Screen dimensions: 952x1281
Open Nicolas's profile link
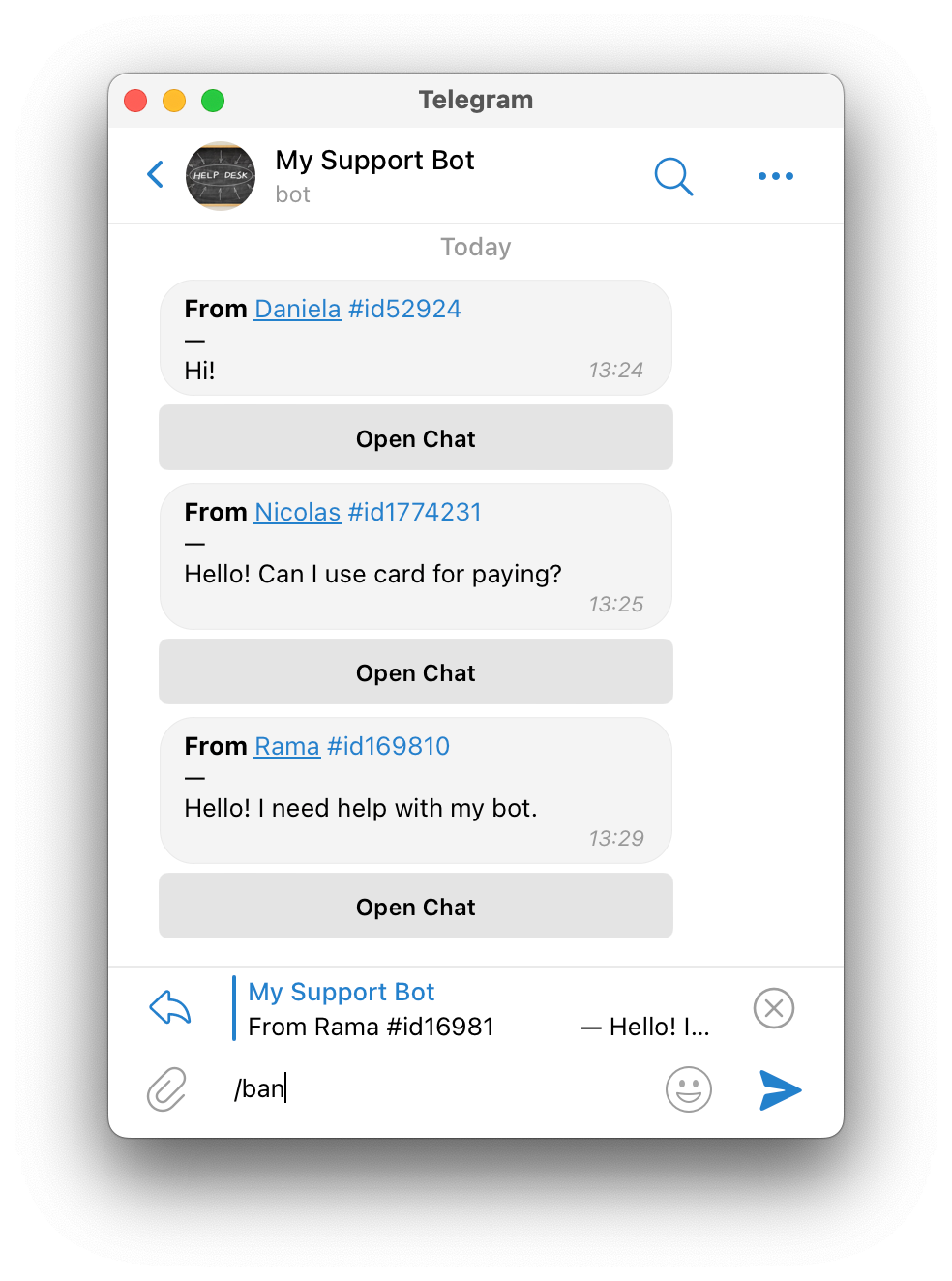(x=297, y=512)
